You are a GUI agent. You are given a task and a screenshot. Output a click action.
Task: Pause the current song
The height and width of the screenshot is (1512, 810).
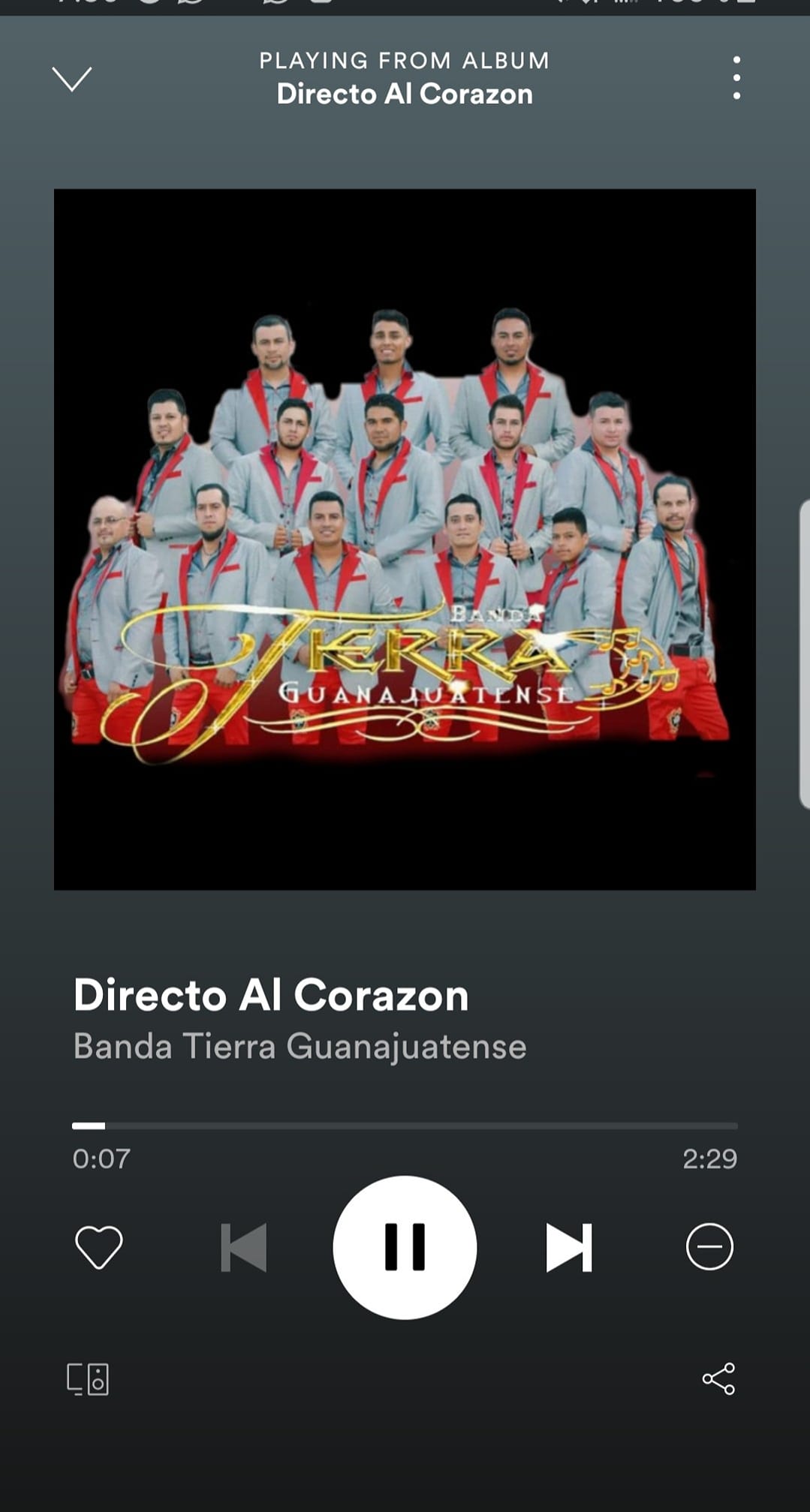pyautogui.click(x=405, y=1247)
